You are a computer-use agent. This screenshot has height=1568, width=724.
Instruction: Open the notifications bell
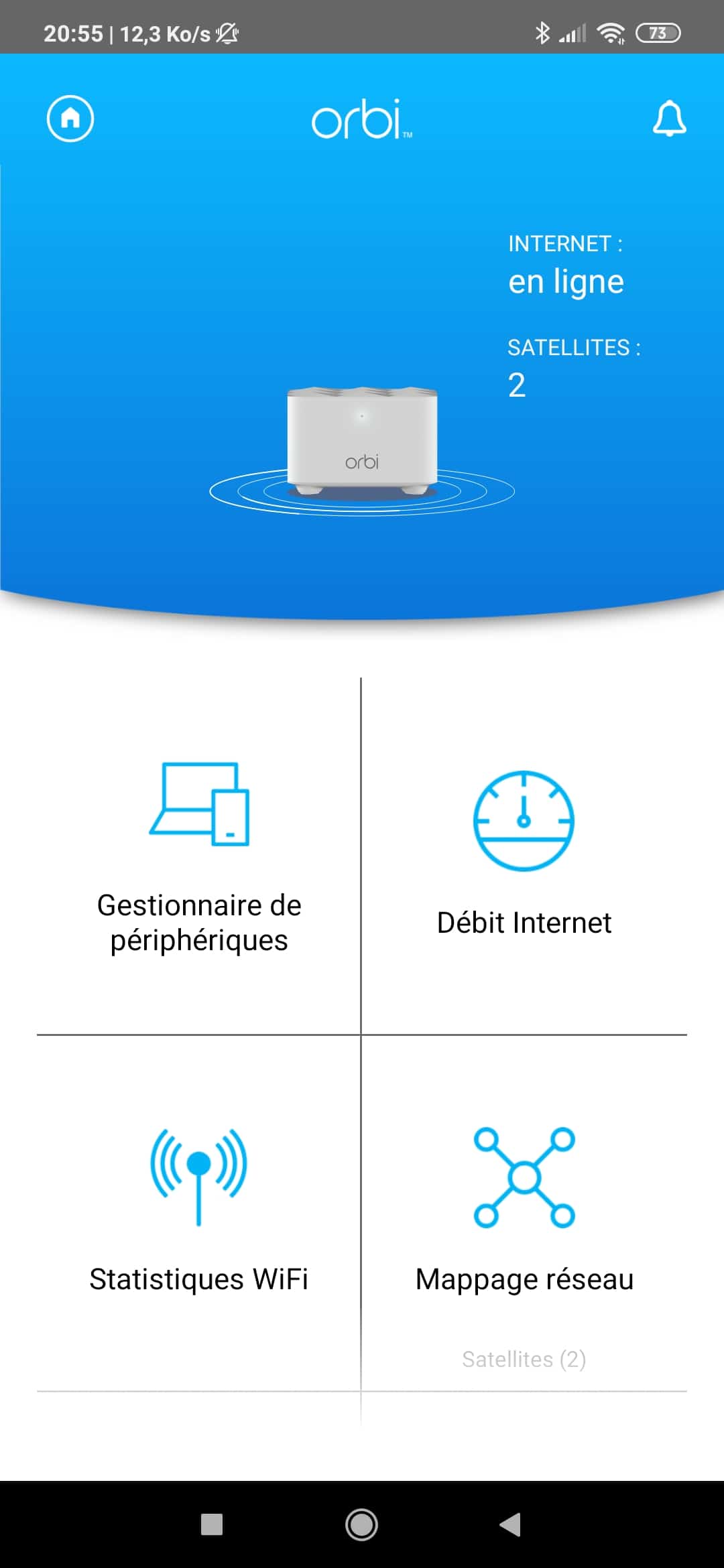669,119
